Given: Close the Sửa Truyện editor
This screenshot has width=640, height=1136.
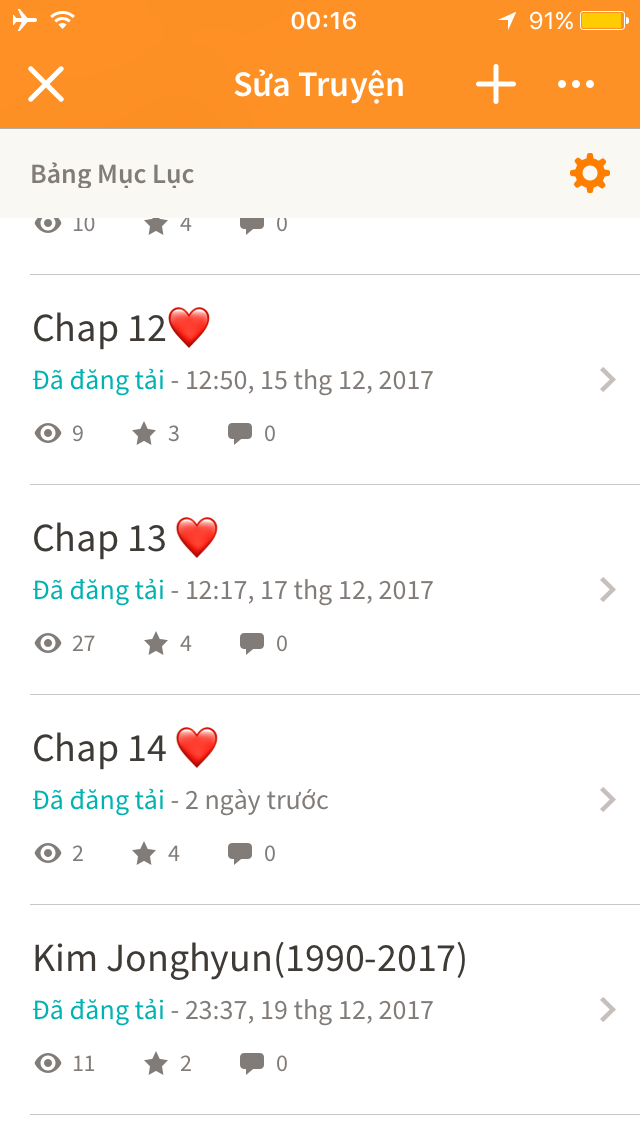Looking at the screenshot, I should click(x=46, y=85).
